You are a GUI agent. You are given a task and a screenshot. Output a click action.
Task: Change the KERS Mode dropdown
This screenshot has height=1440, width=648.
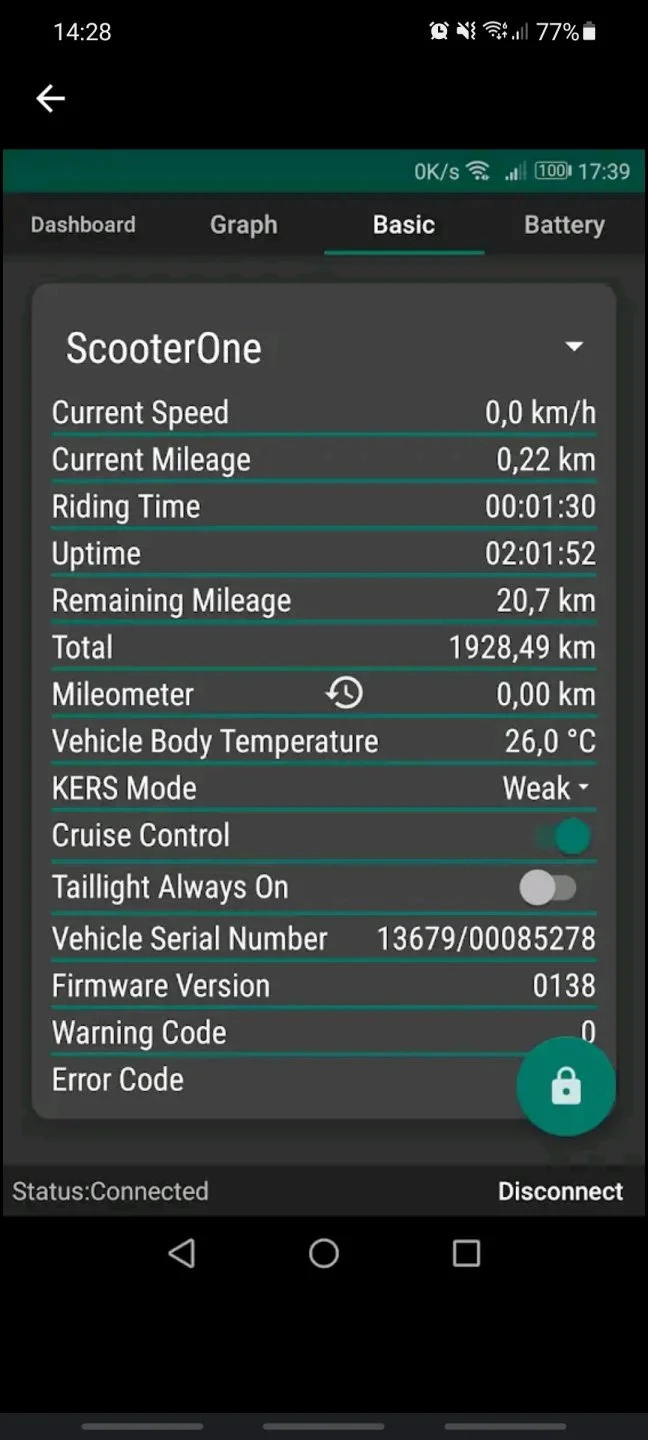pos(546,788)
